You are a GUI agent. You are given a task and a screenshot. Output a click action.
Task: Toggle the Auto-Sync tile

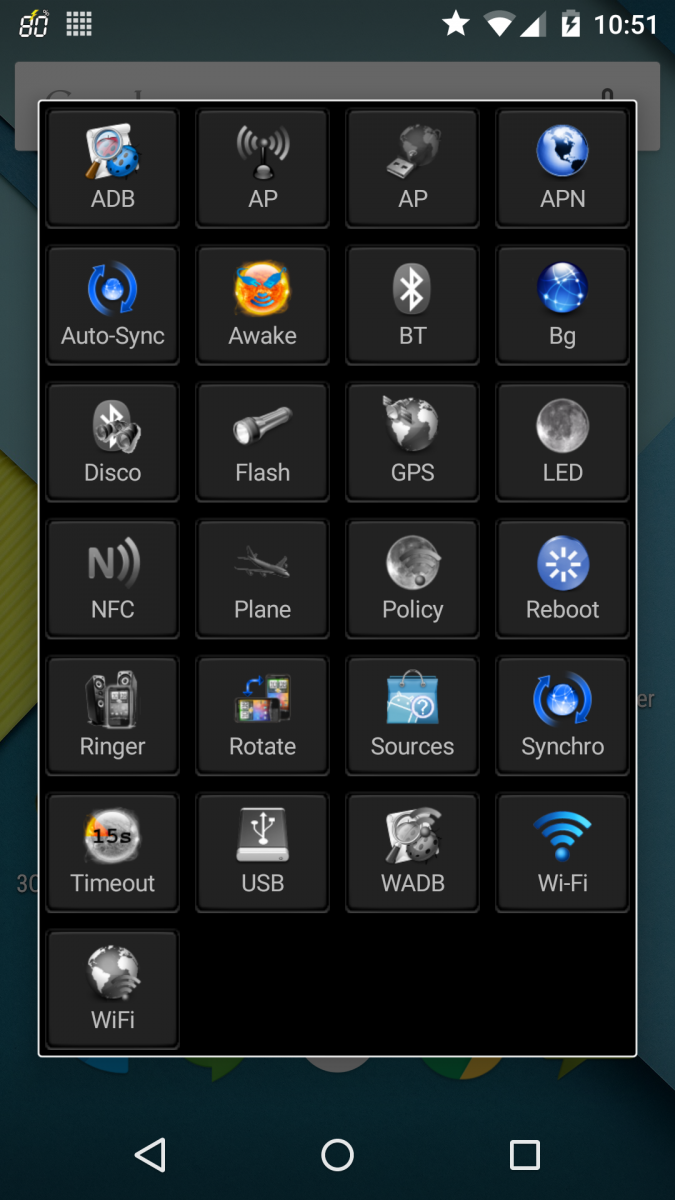[113, 305]
